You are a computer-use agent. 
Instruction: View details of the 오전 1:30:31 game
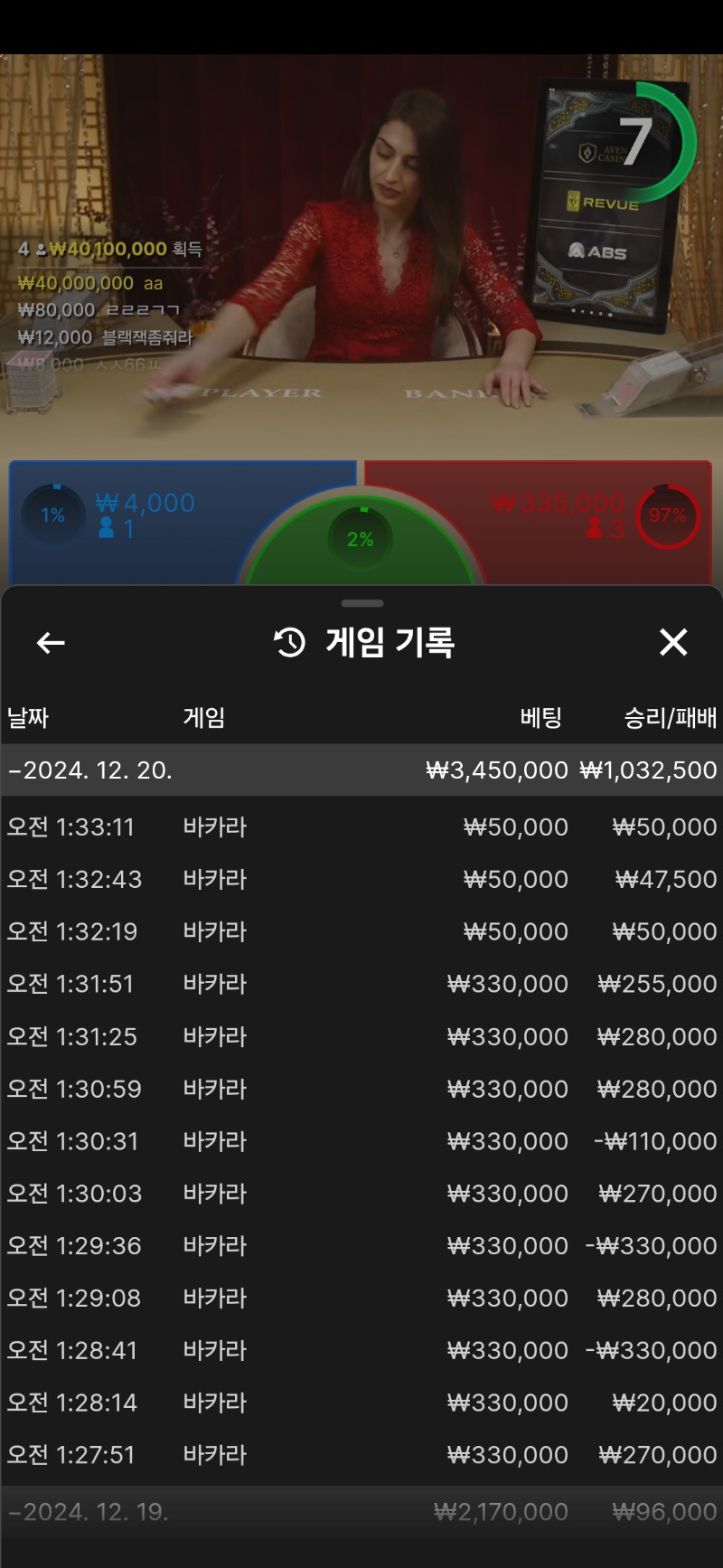click(361, 1141)
